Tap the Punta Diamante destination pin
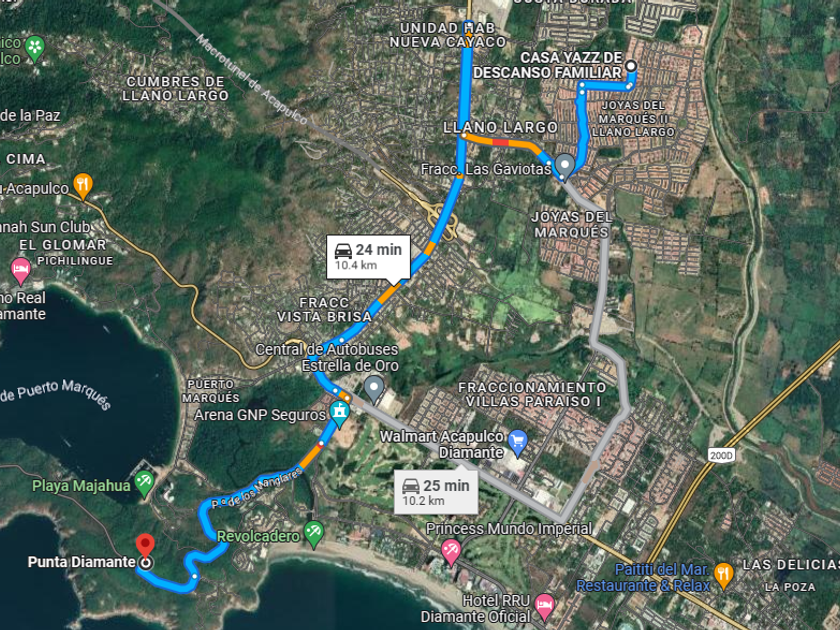840x630 pixels. (x=146, y=547)
